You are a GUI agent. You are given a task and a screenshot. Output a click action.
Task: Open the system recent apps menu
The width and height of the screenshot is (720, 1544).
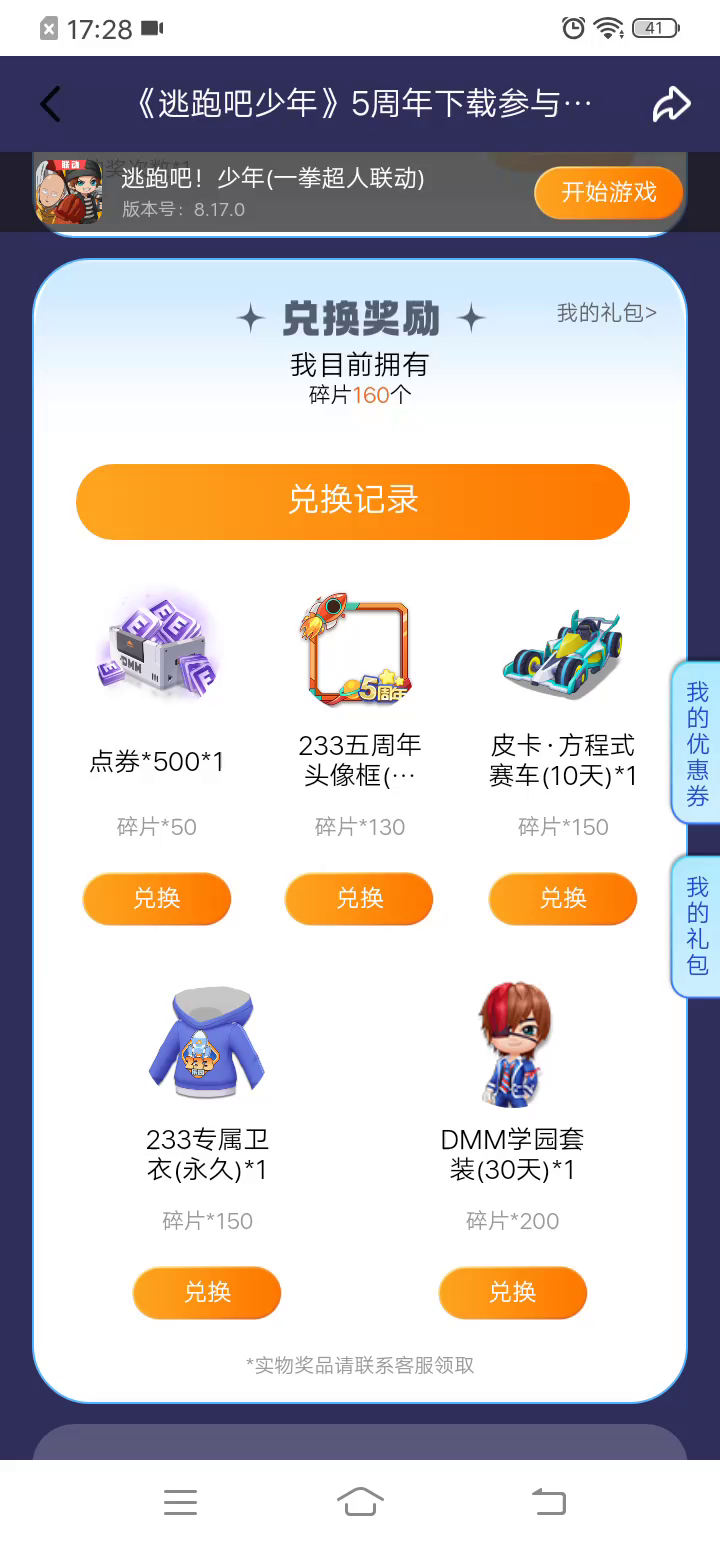(x=180, y=1502)
